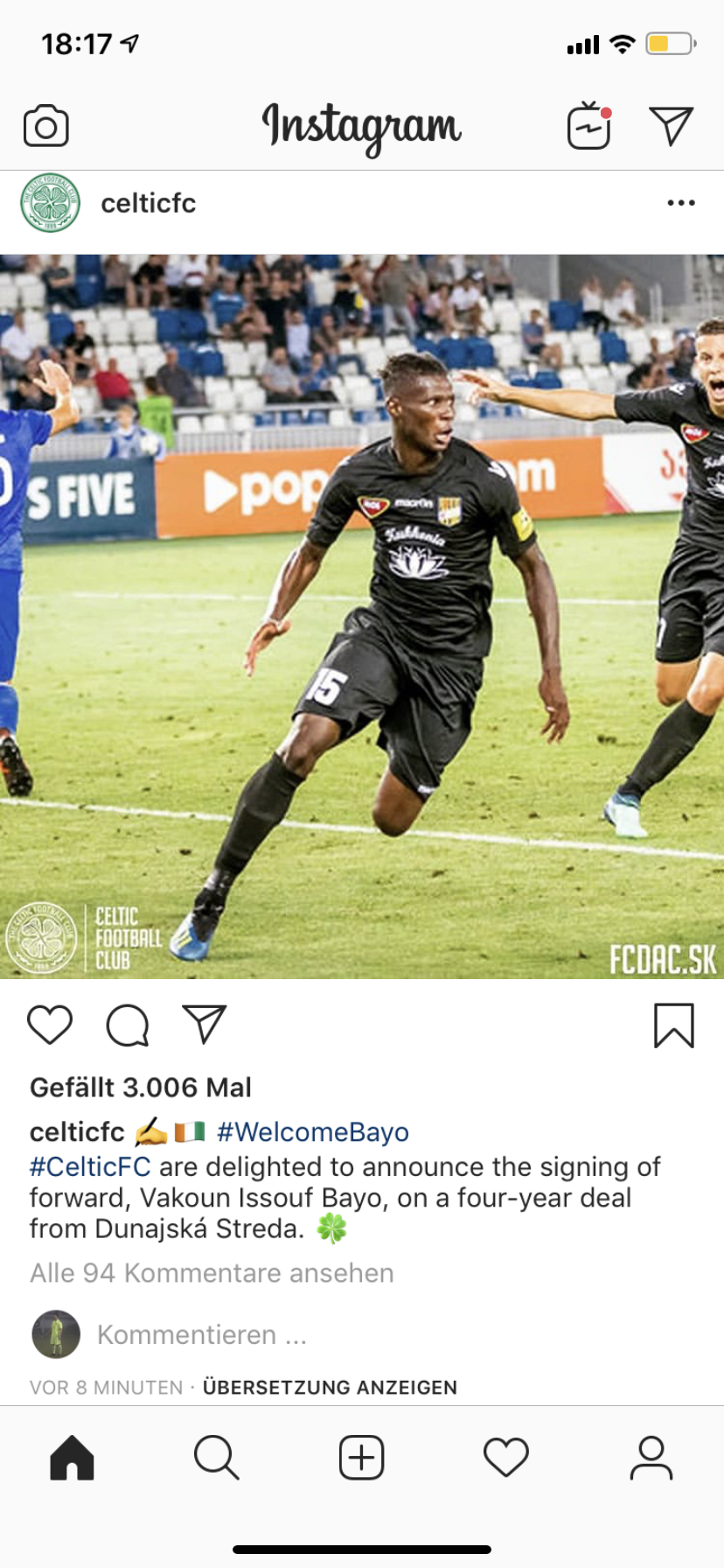Switch to the Search tab
This screenshot has width=724, height=1568.
tap(217, 1458)
